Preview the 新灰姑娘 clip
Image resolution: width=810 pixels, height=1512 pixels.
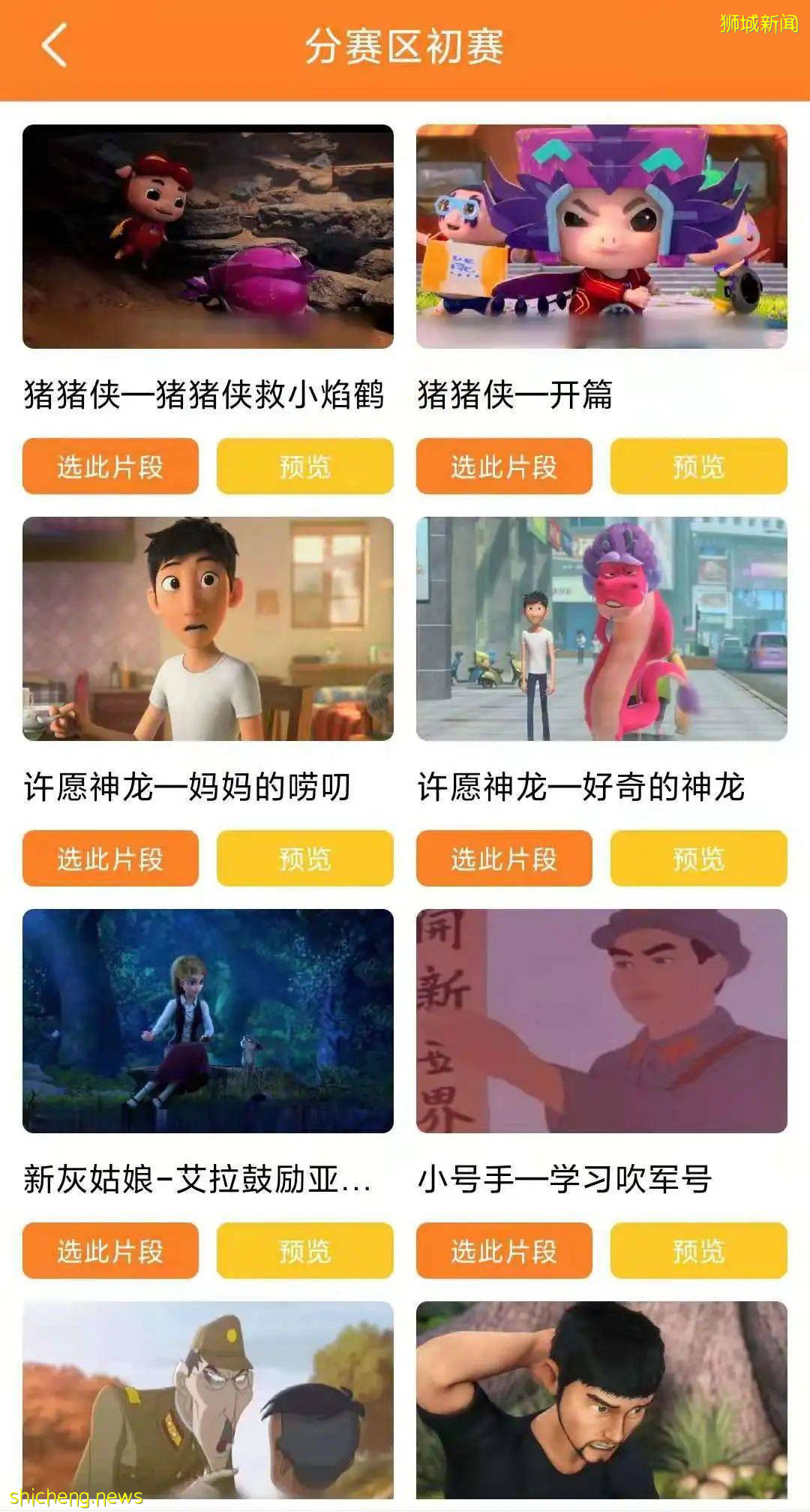tap(304, 1251)
